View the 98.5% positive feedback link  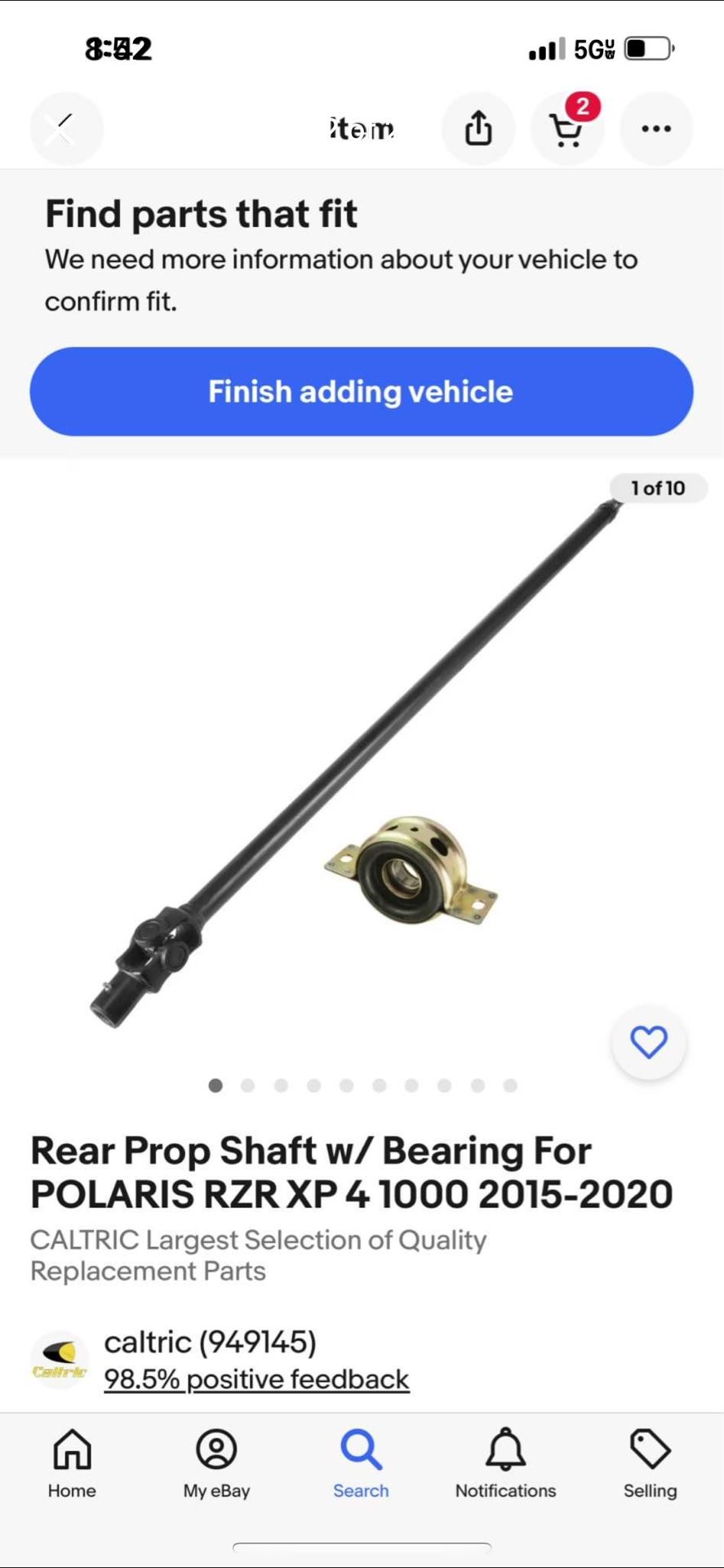(x=256, y=1379)
